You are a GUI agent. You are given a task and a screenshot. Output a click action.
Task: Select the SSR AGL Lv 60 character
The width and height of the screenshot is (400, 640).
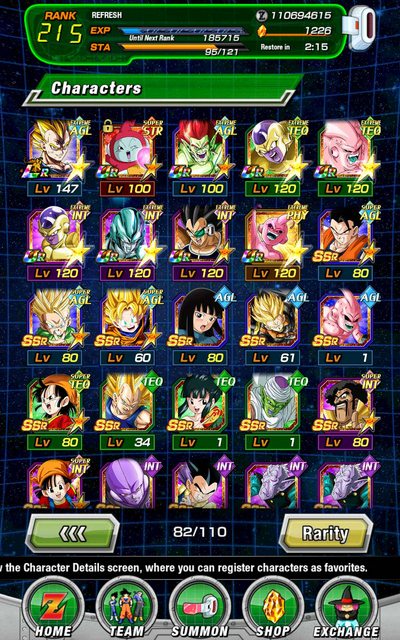click(x=128, y=327)
